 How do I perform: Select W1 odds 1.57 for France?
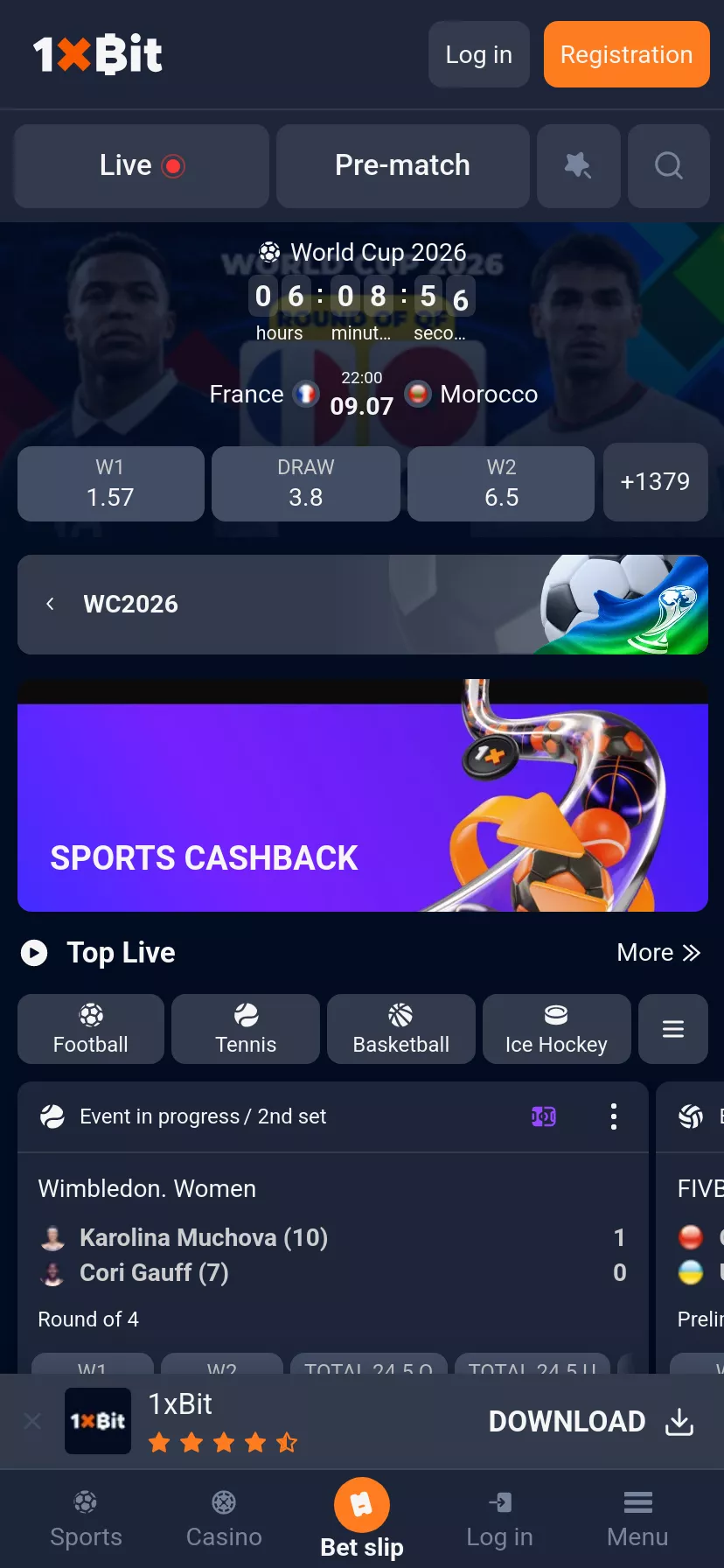pyautogui.click(x=111, y=483)
